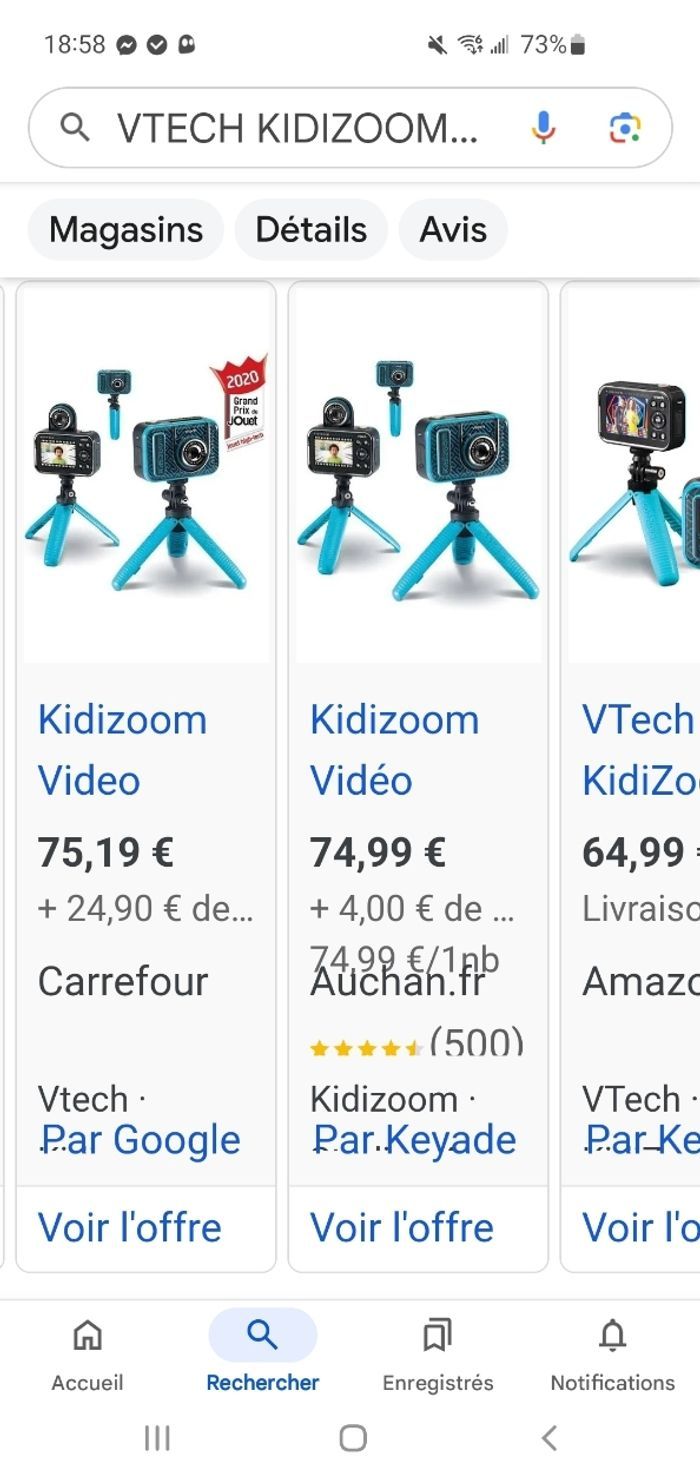The image size is (700, 1478).
Task: Go back with the system back button
Action: [548, 1438]
